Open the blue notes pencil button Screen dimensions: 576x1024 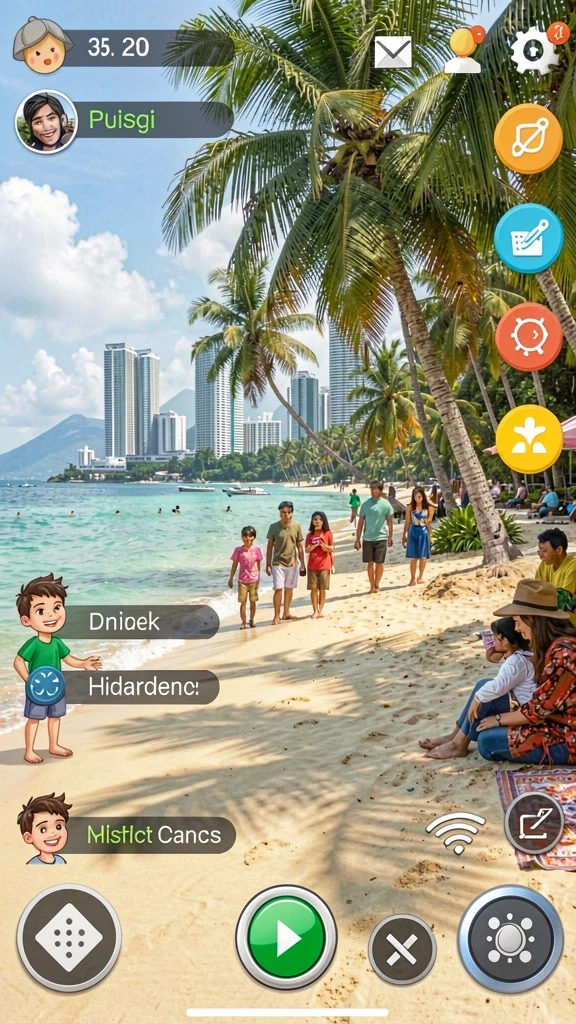pos(528,238)
